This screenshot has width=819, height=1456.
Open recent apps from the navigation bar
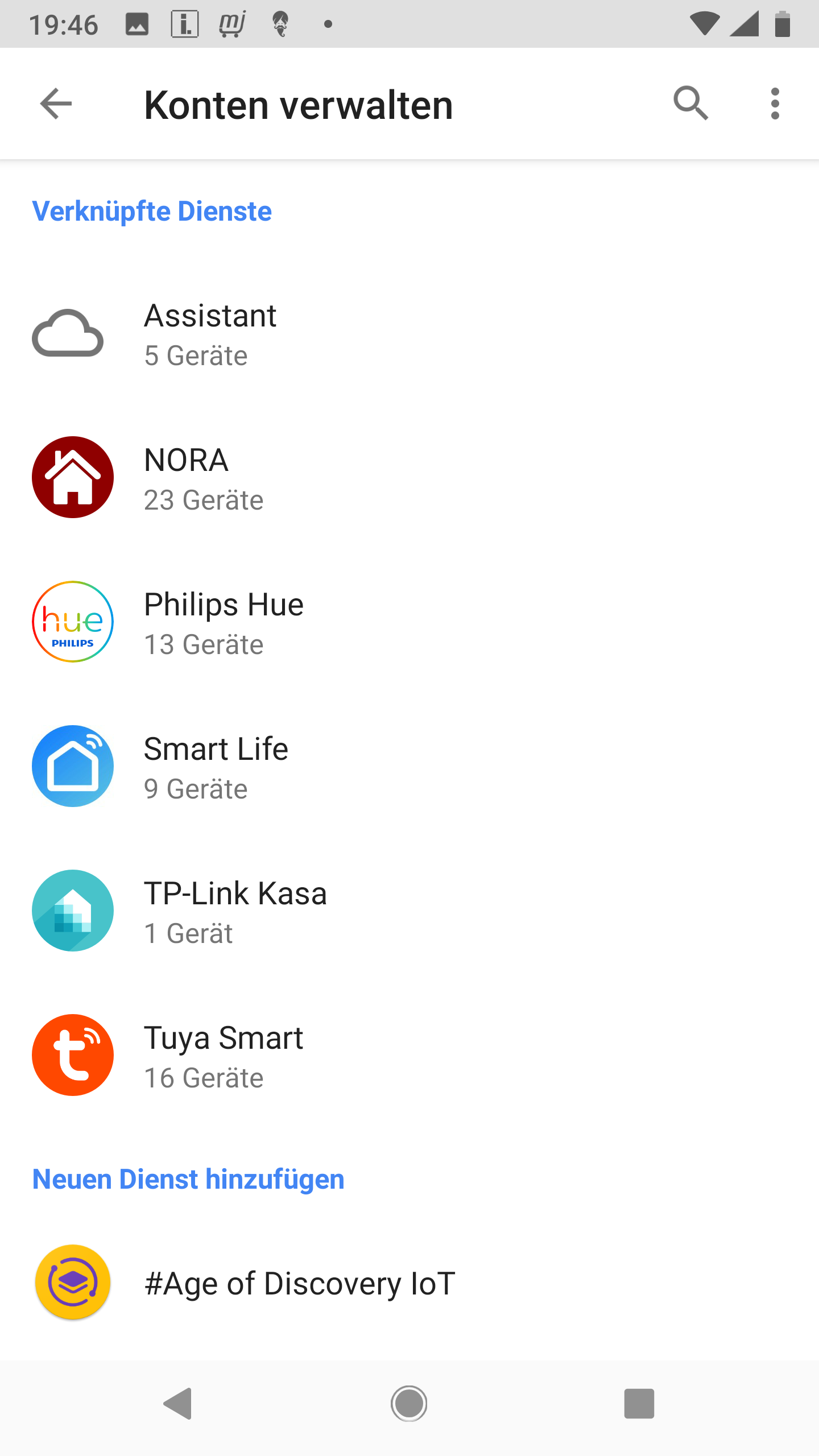[639, 1404]
